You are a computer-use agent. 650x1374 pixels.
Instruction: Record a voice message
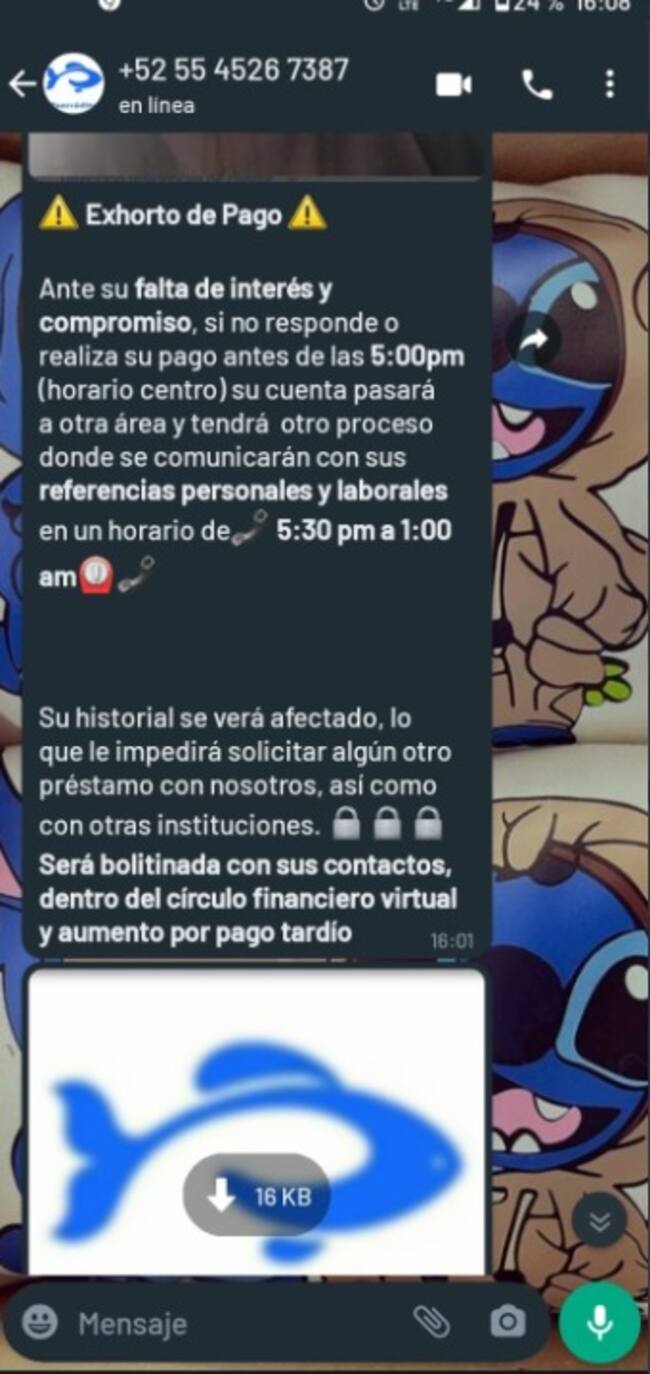pos(600,1322)
